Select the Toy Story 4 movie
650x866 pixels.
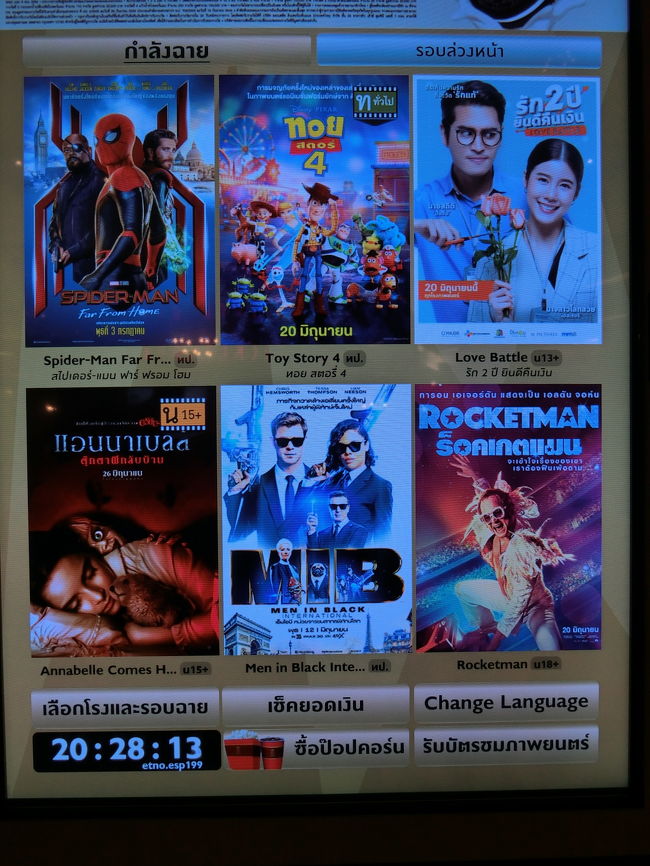(314, 210)
